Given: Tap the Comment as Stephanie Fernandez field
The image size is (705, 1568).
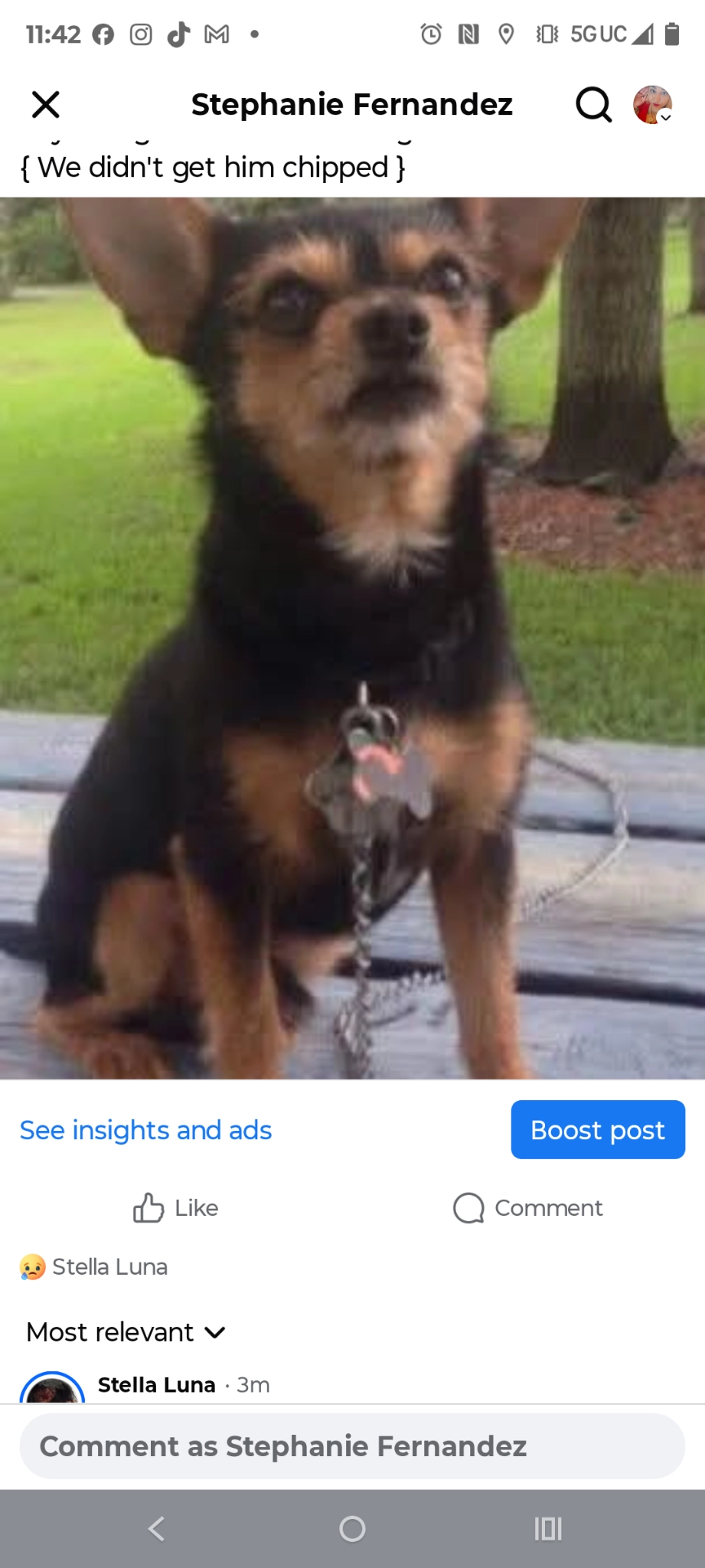Looking at the screenshot, I should click(352, 1446).
